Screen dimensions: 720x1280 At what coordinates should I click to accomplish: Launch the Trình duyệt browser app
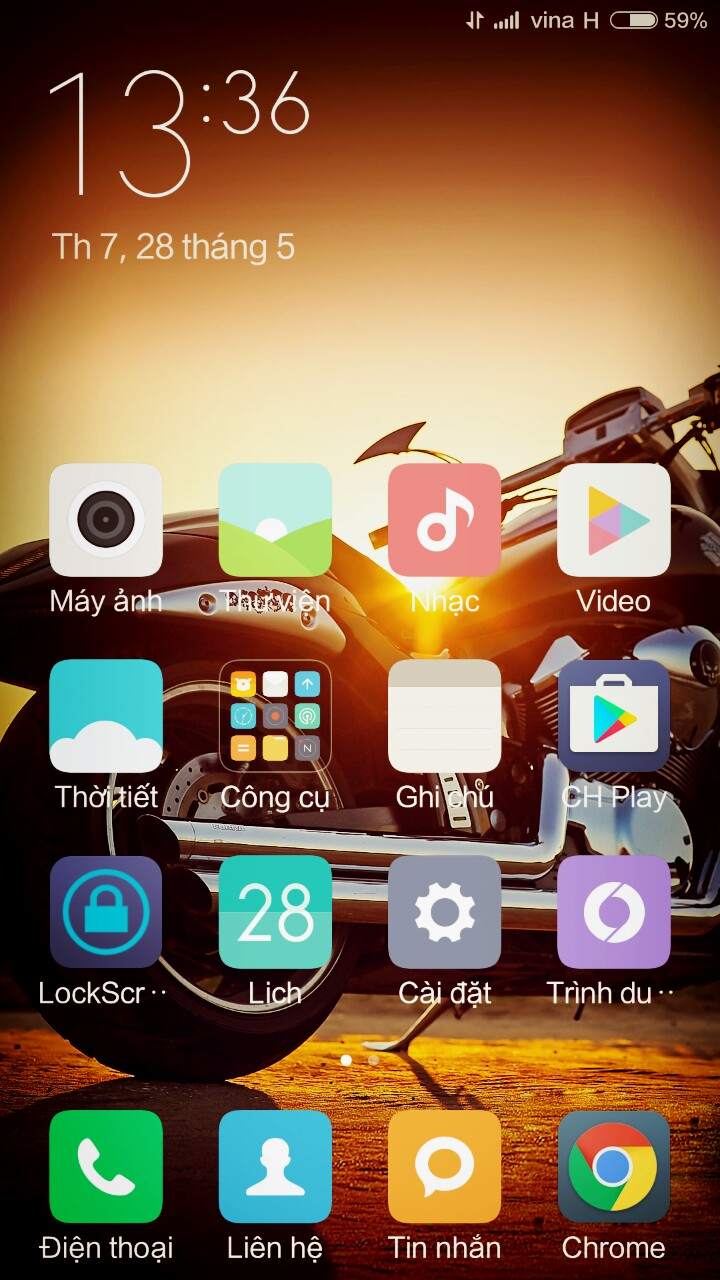coord(613,912)
